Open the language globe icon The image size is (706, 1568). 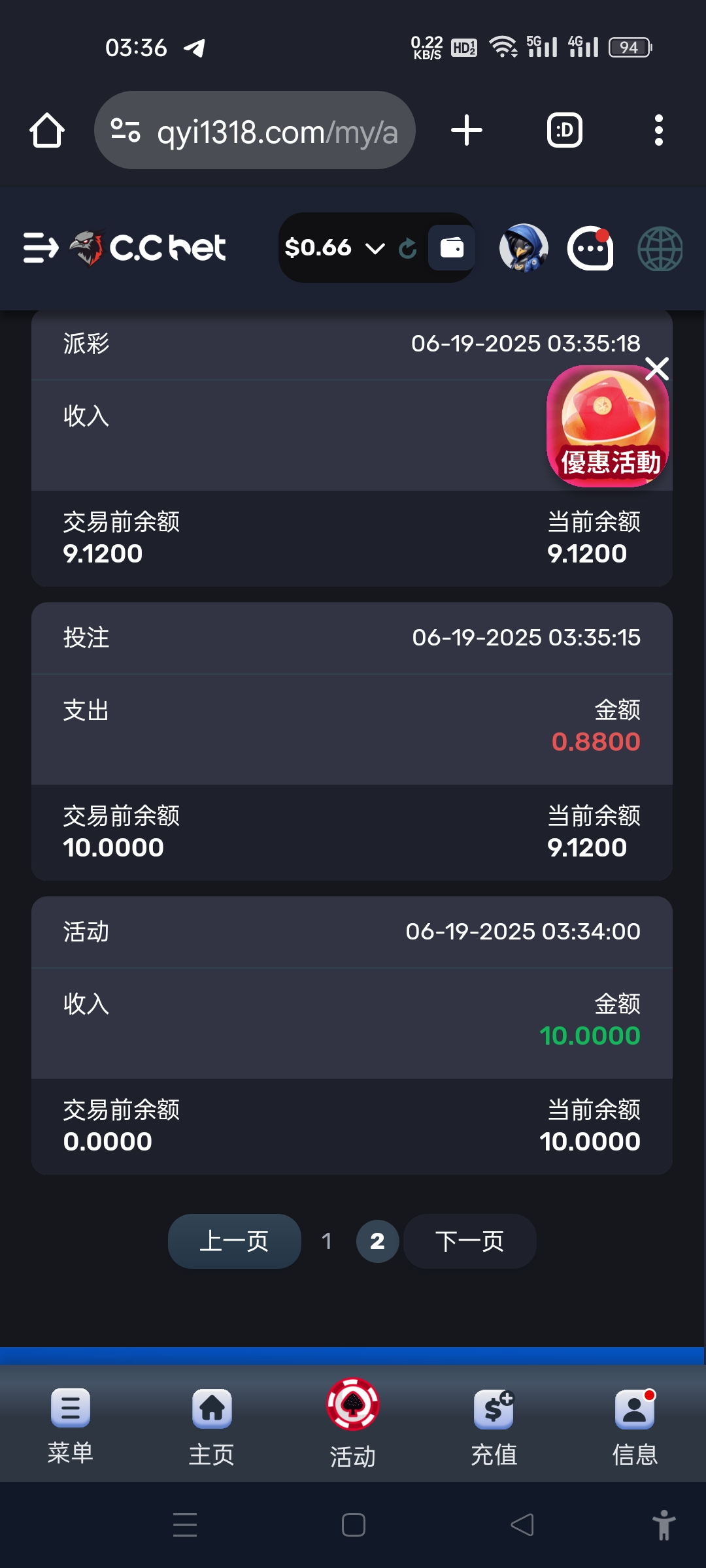click(660, 248)
